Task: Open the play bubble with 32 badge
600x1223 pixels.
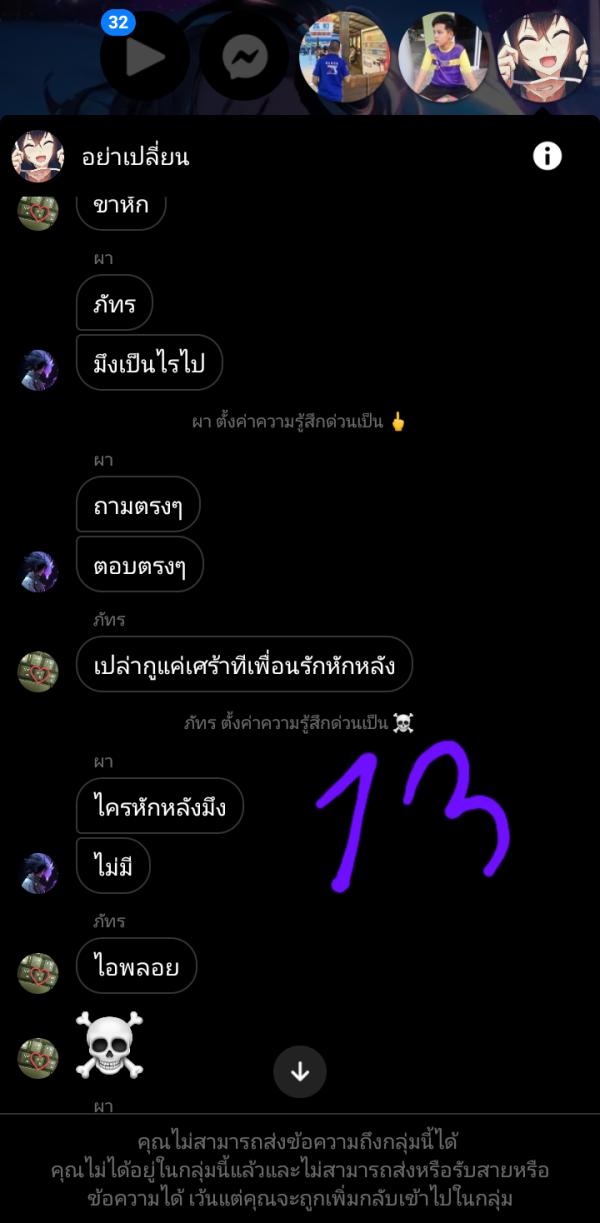Action: (x=144, y=57)
